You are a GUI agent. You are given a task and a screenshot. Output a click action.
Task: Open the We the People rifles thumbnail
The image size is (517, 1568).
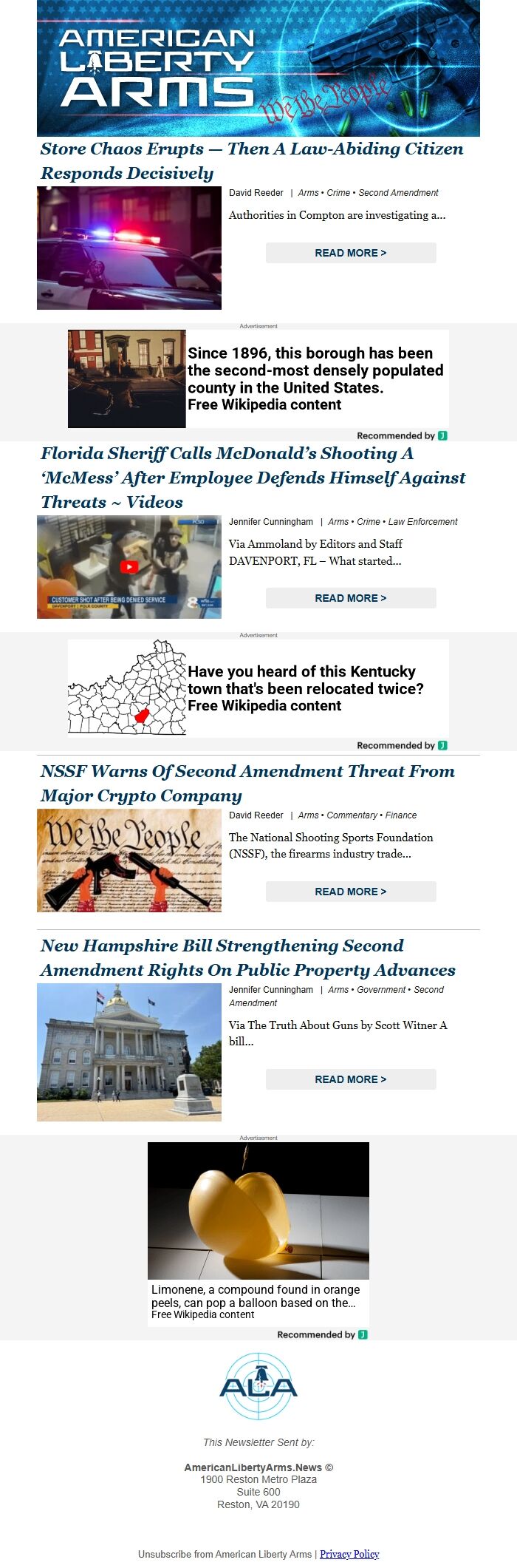click(x=129, y=861)
